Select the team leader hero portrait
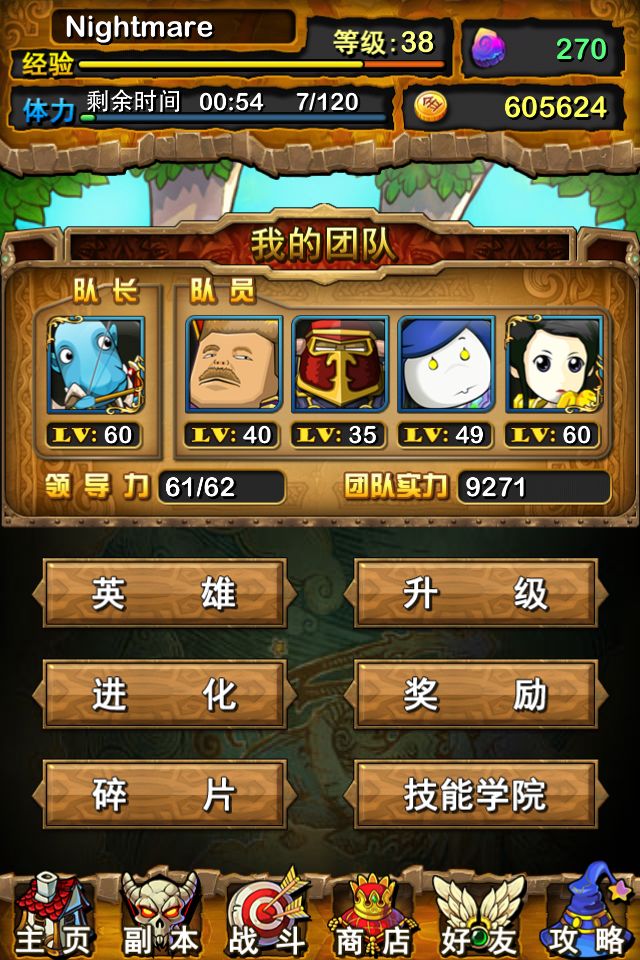This screenshot has width=640, height=960. point(96,365)
